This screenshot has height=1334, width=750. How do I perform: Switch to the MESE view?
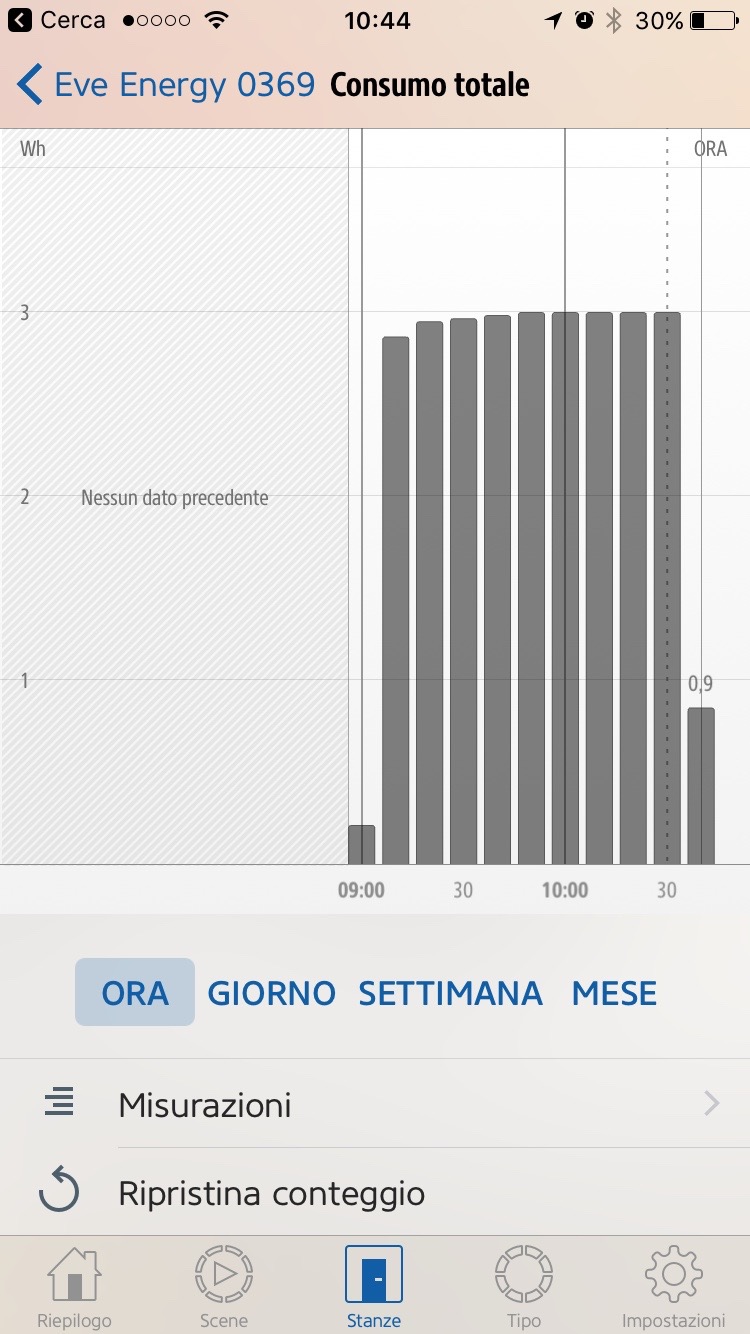[x=614, y=993]
